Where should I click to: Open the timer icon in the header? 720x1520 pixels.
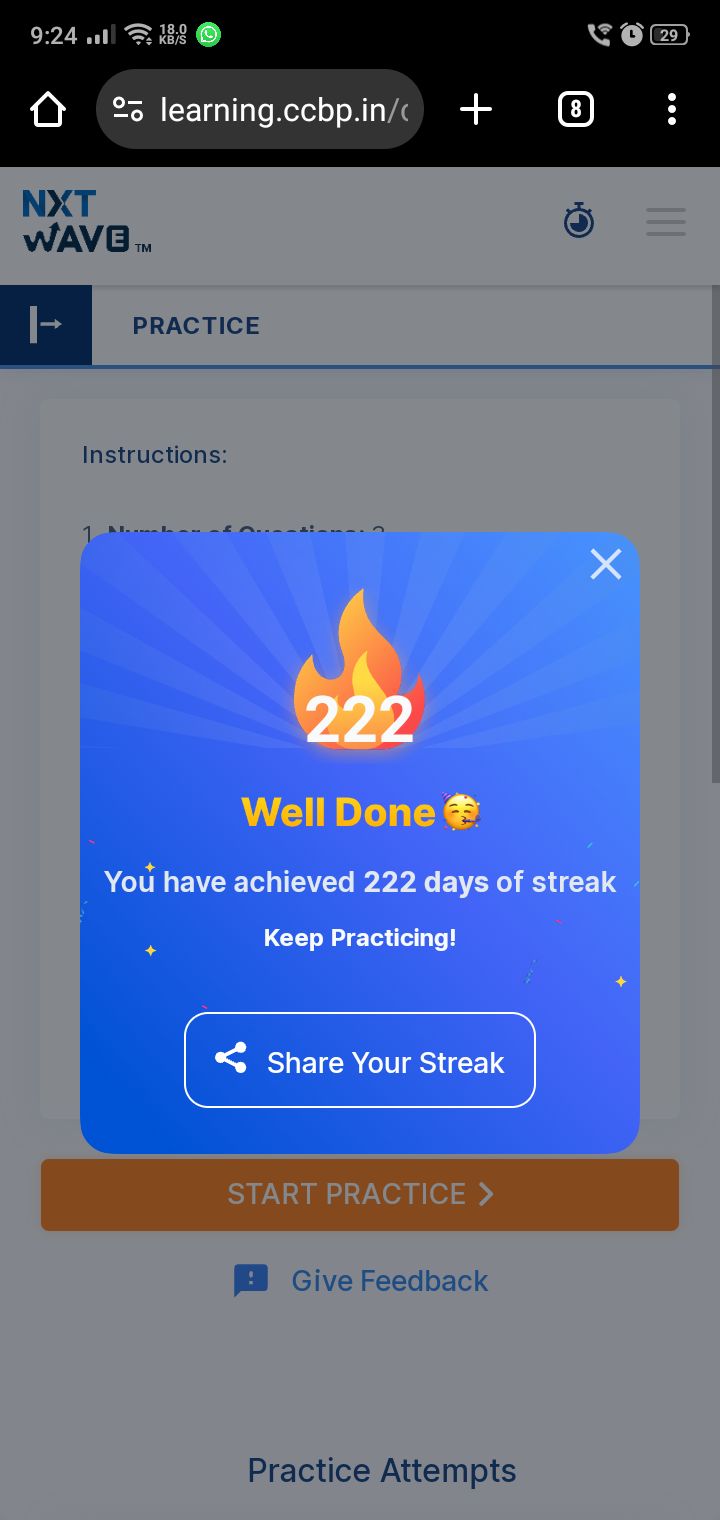[x=579, y=220]
